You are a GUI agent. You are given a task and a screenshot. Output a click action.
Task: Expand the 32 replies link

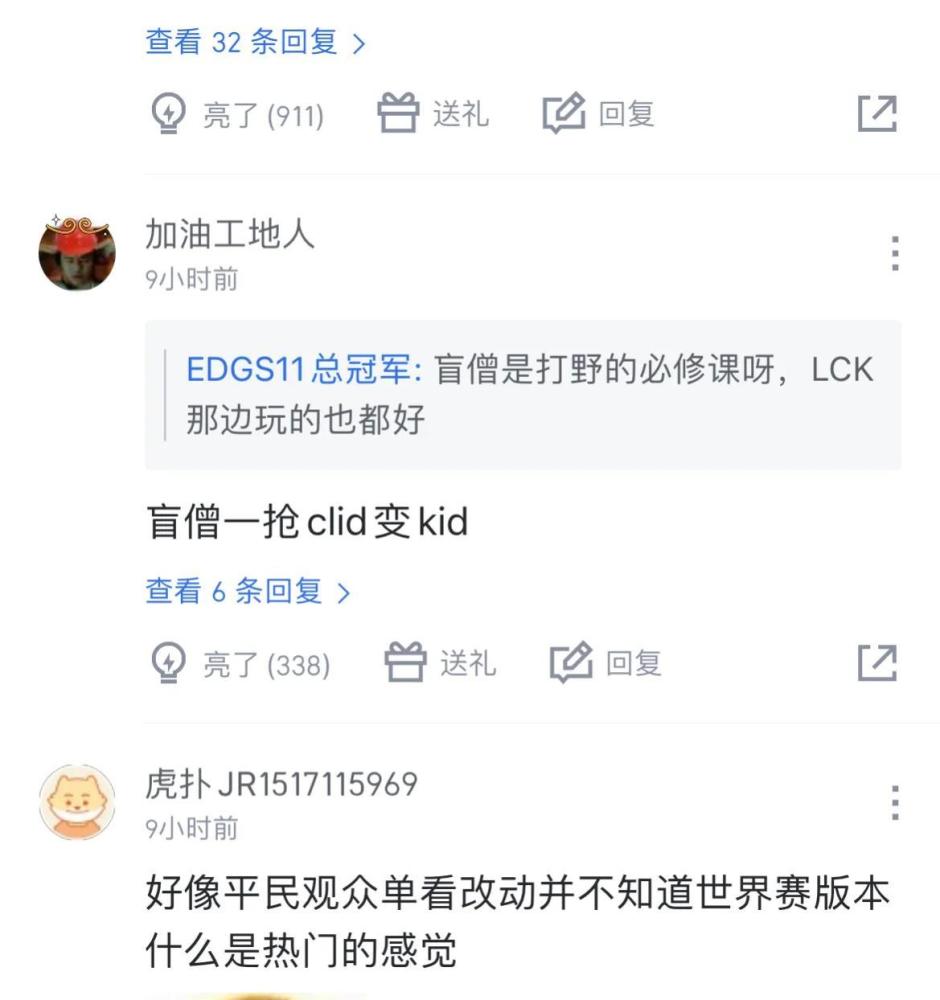tap(256, 42)
